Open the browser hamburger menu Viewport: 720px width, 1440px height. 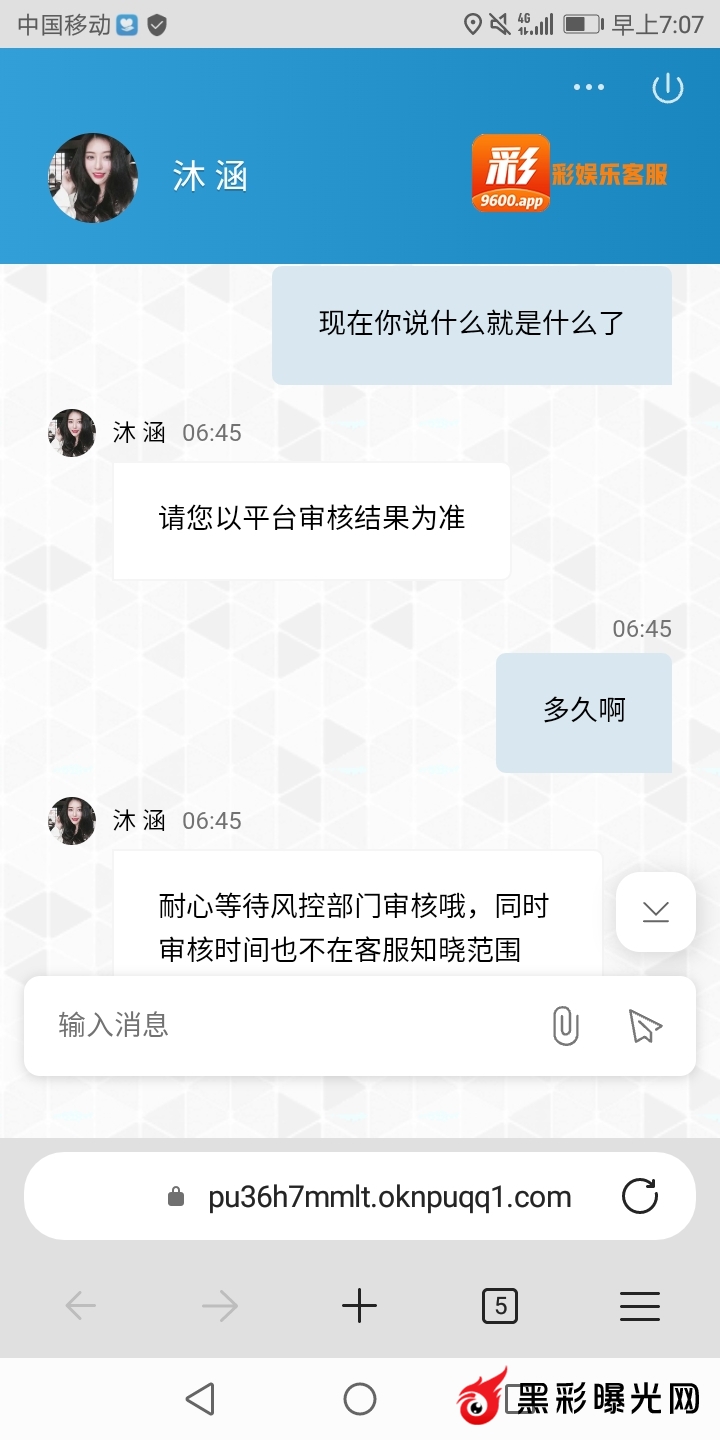(640, 1306)
